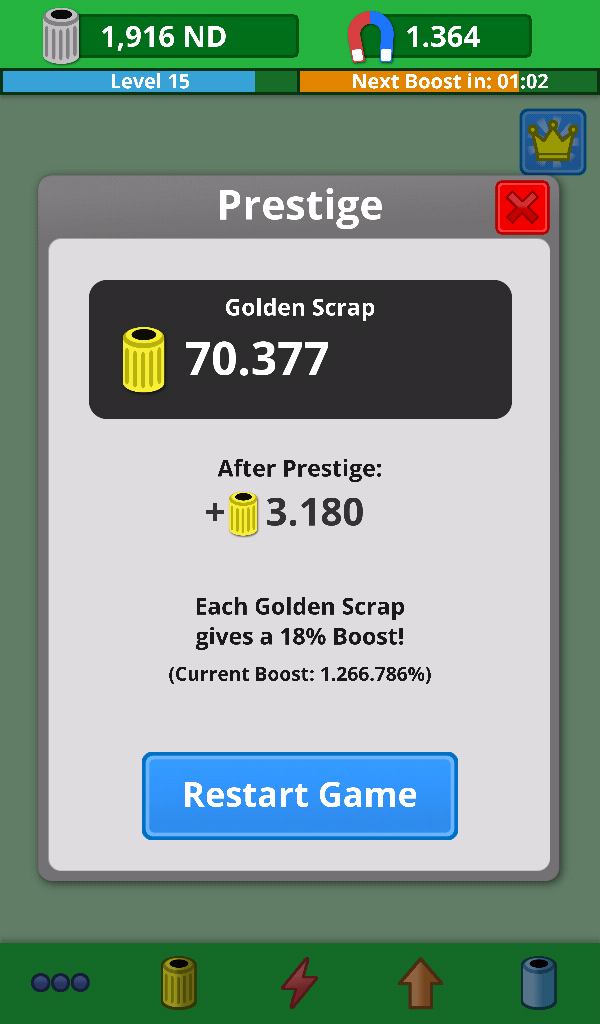Close the Prestige dialog with the red X
The image size is (600, 1024).
[x=522, y=208]
